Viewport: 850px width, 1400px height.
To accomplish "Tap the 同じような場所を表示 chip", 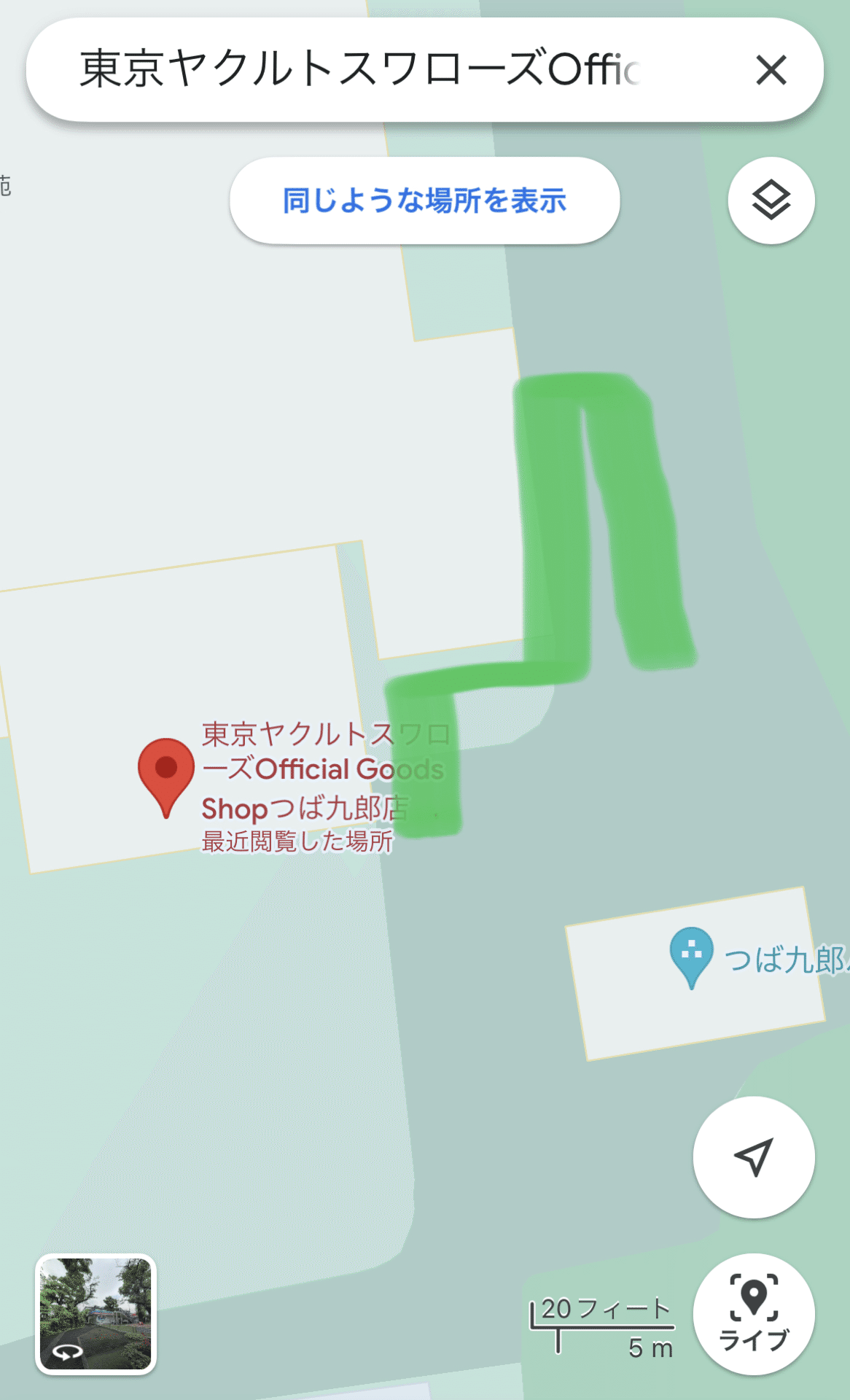I will click(x=425, y=201).
